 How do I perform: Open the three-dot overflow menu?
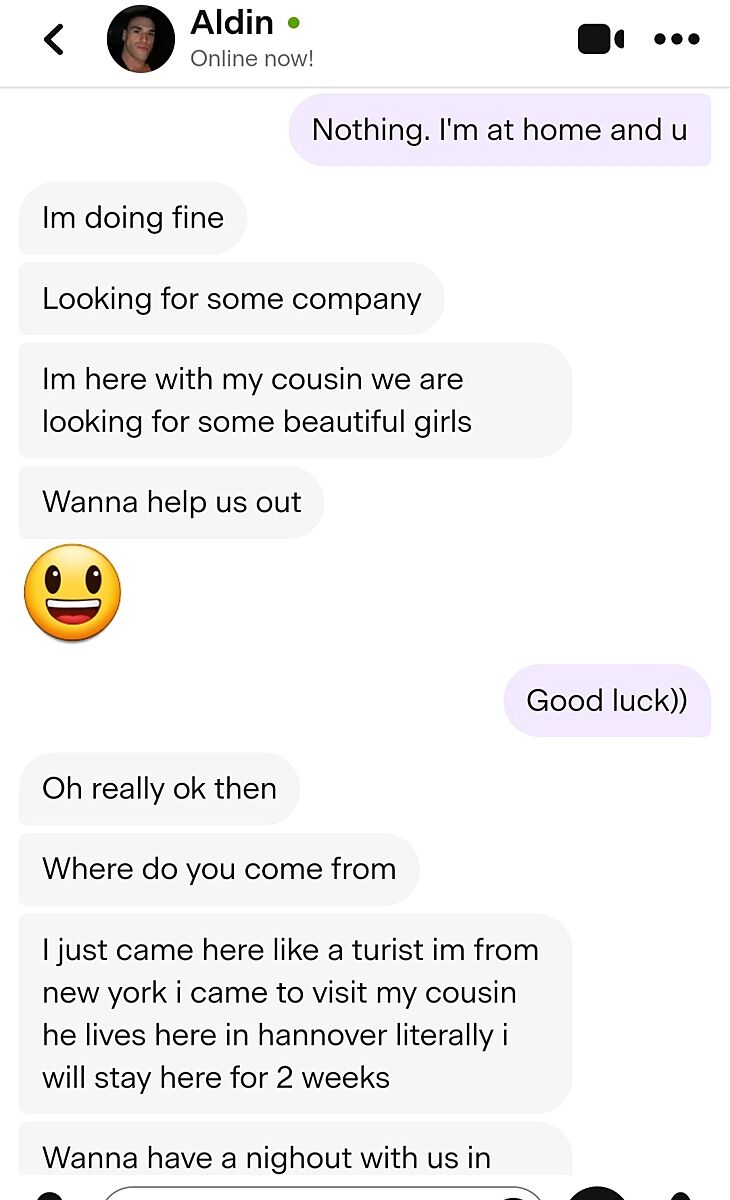click(x=677, y=40)
